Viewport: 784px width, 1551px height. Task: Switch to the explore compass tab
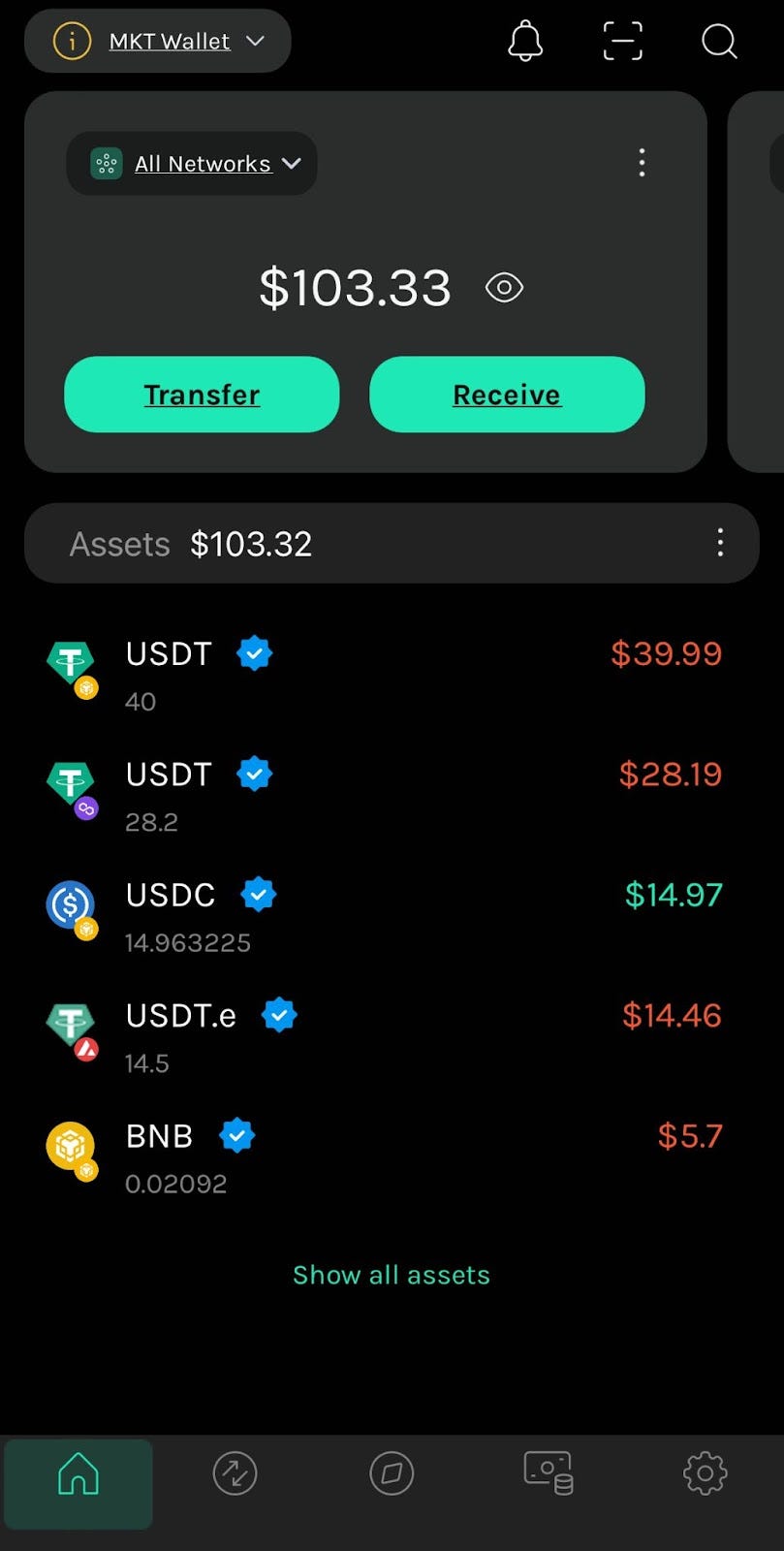click(x=392, y=1473)
